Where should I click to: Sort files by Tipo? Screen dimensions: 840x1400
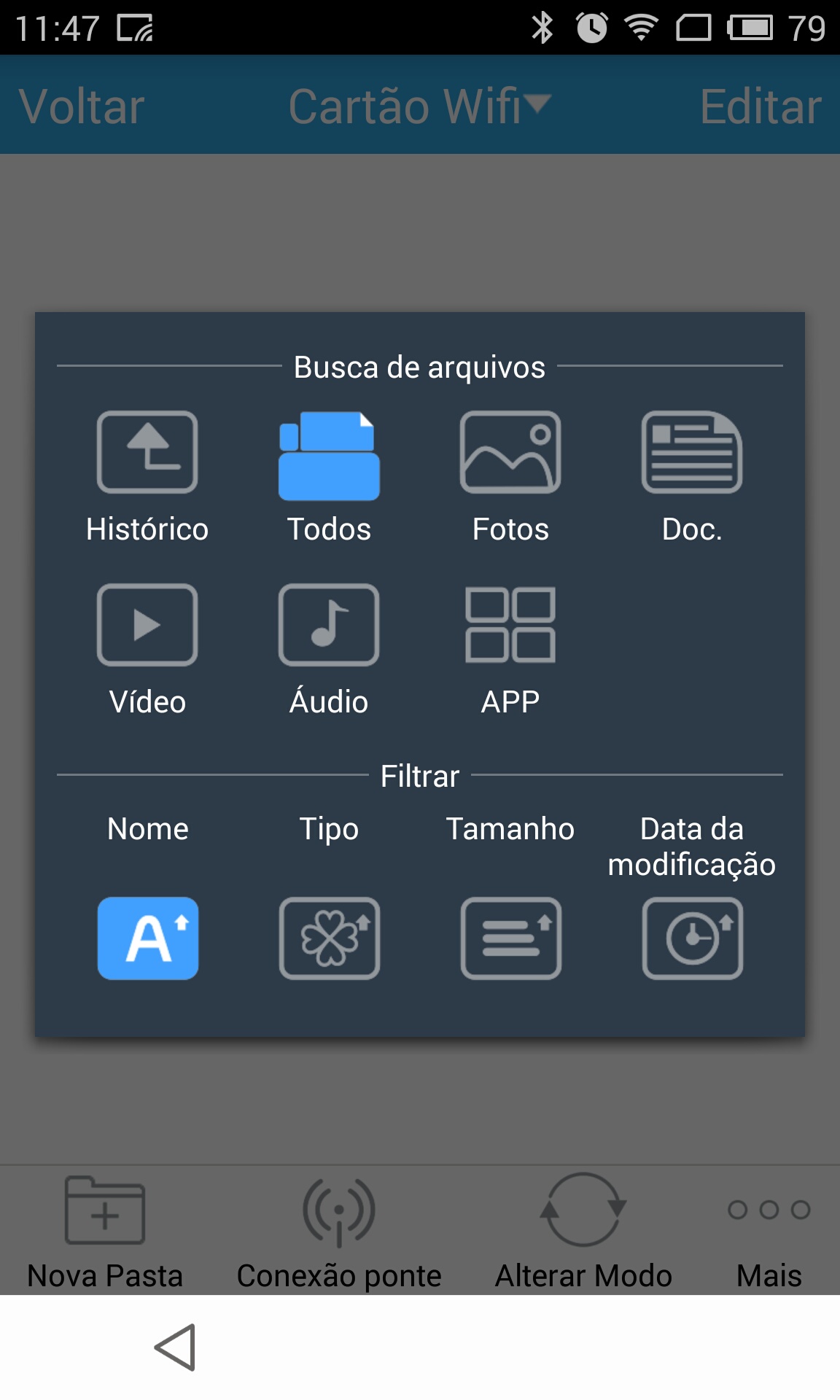[x=330, y=938]
